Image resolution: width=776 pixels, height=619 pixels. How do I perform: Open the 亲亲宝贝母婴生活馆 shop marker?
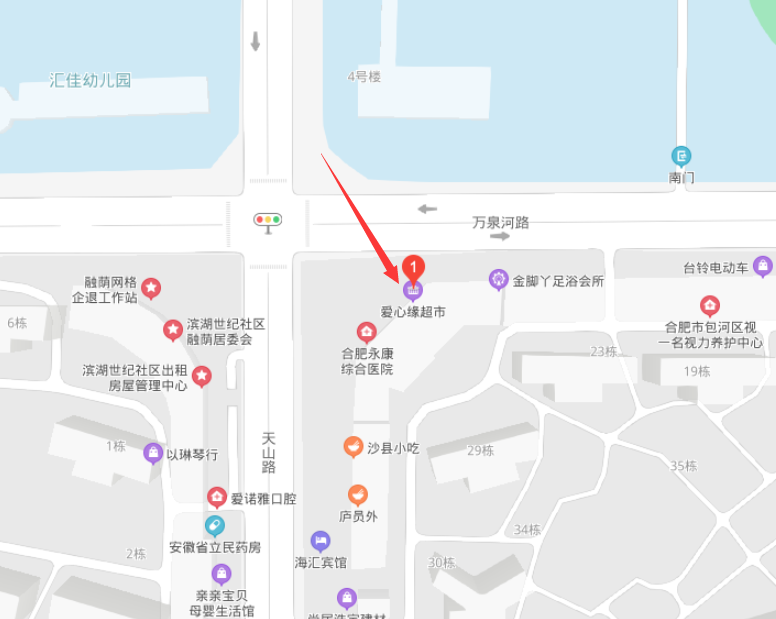222,573
